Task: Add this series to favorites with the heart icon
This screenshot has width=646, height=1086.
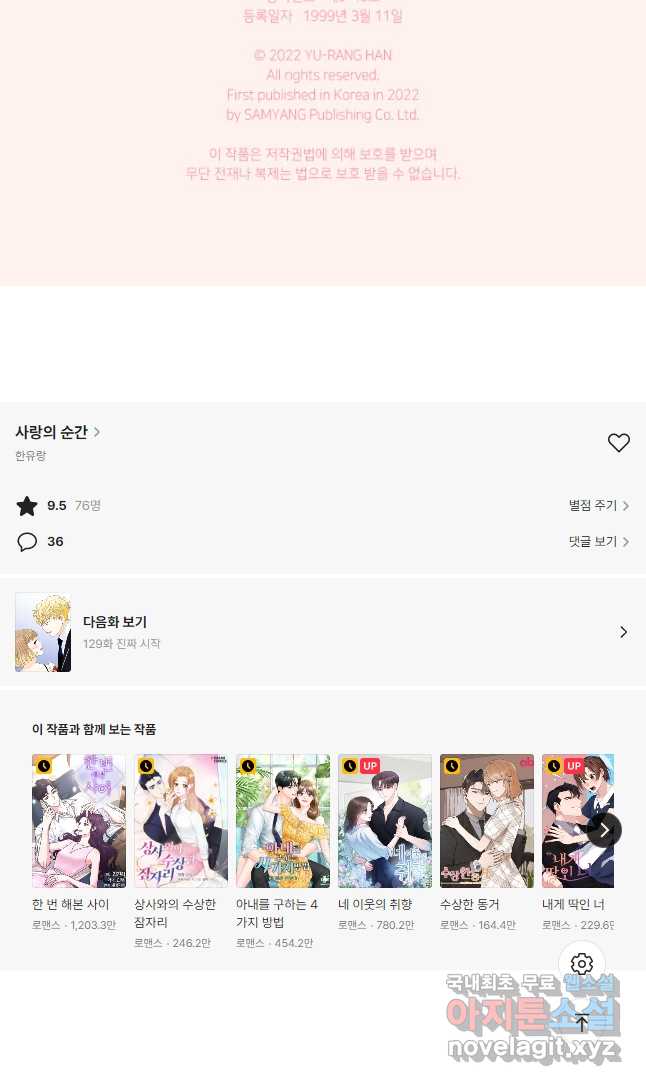Action: click(619, 443)
